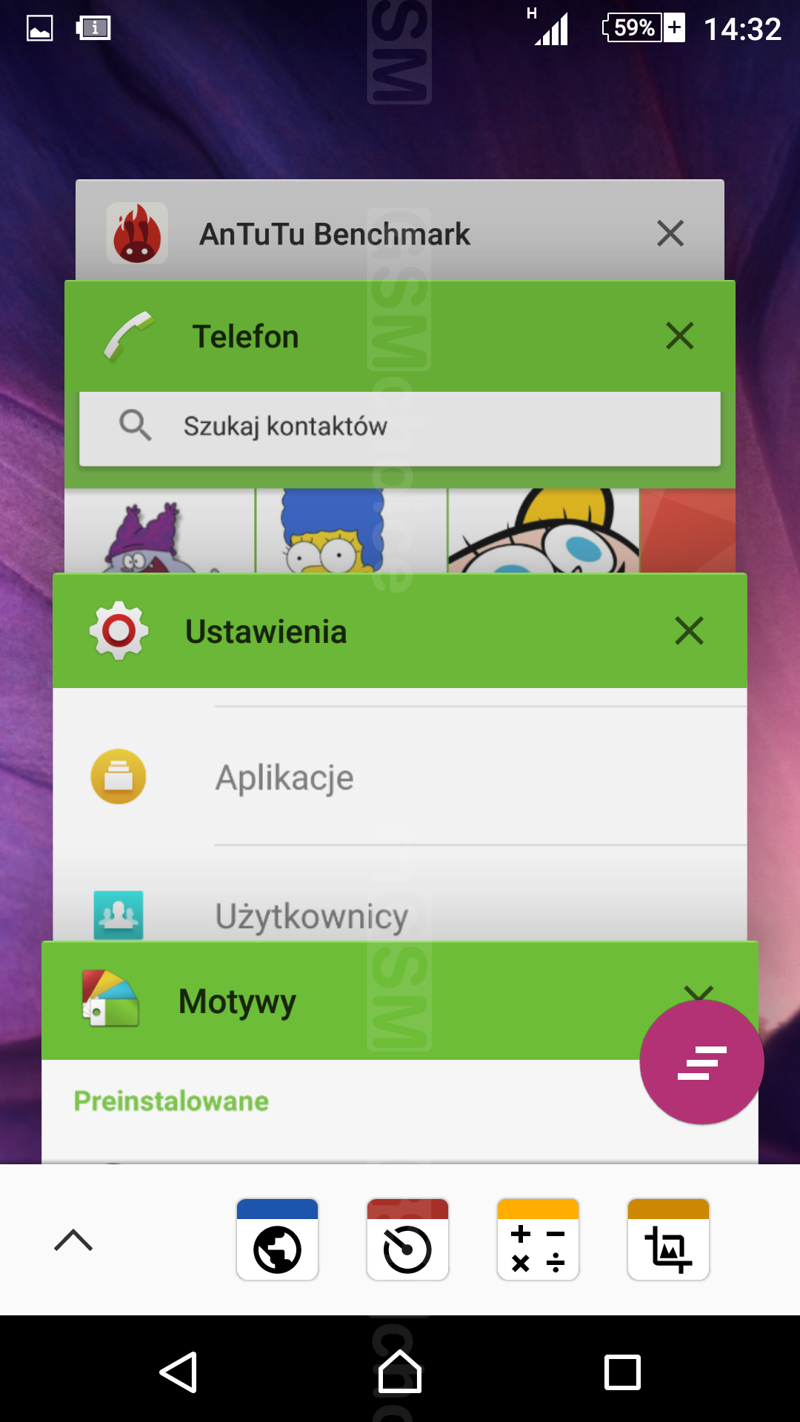This screenshot has height=1422, width=800.
Task: Expand the small apps tray arrow
Action: coord(73,1240)
